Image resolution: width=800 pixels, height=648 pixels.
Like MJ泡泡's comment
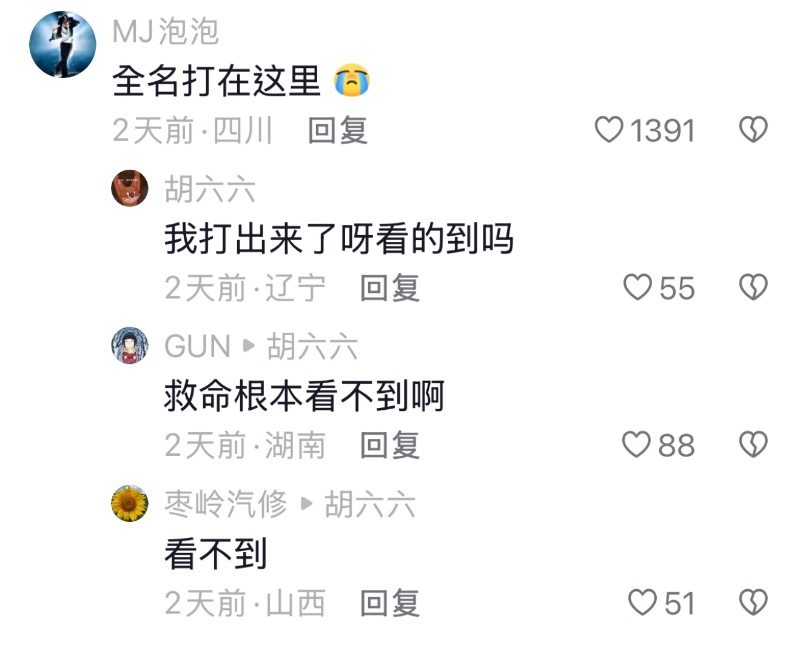609,130
